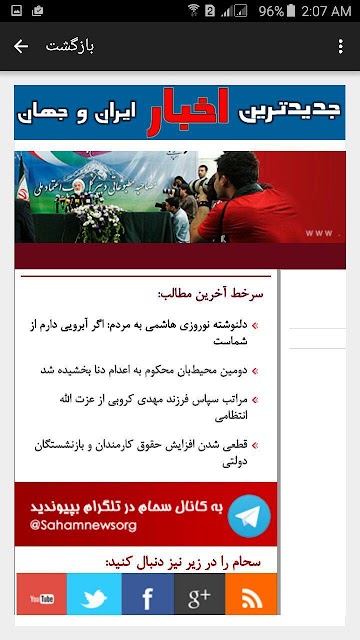Open the جدیدترین اخبار ایران و جهان banner
This screenshot has width=360, height=640.
180,112
